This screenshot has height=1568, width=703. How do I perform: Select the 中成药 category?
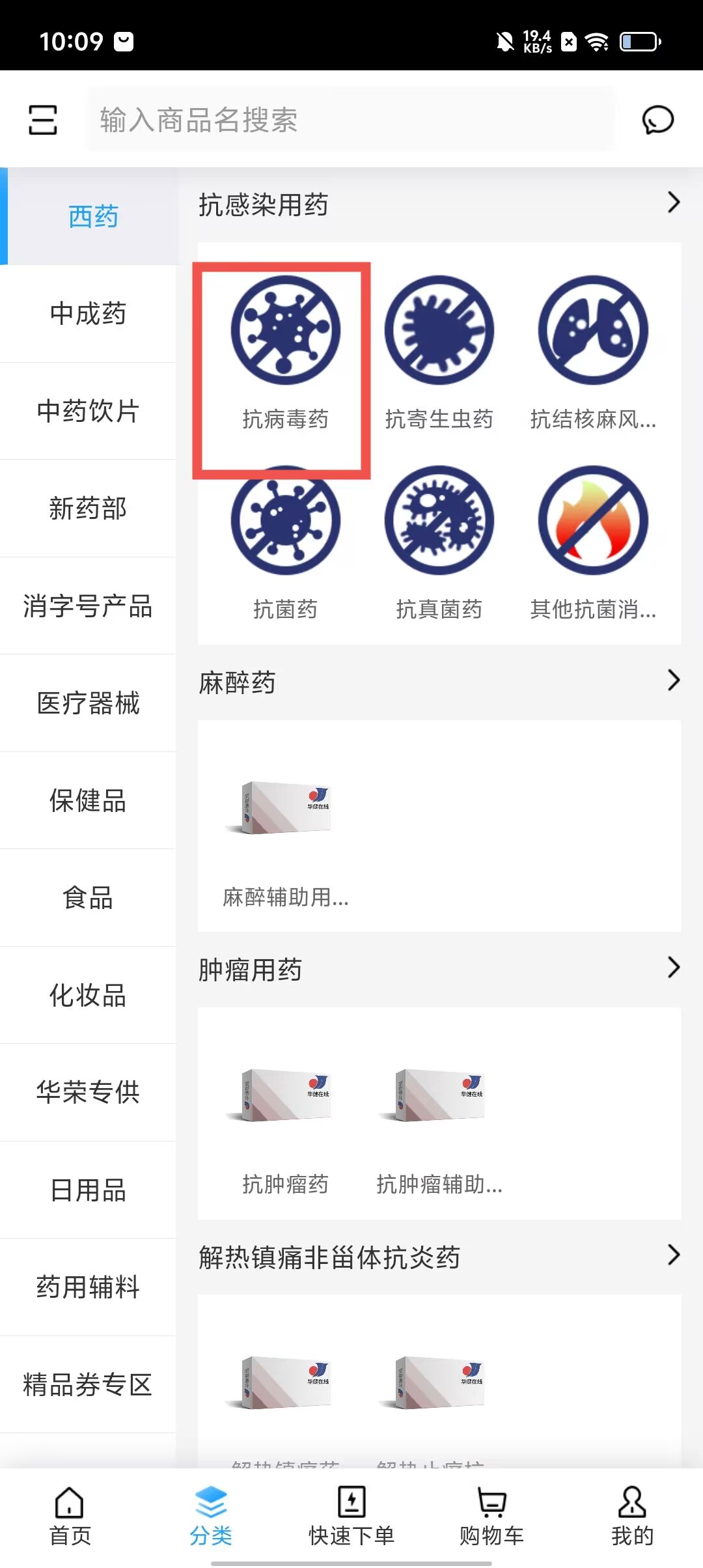88,313
